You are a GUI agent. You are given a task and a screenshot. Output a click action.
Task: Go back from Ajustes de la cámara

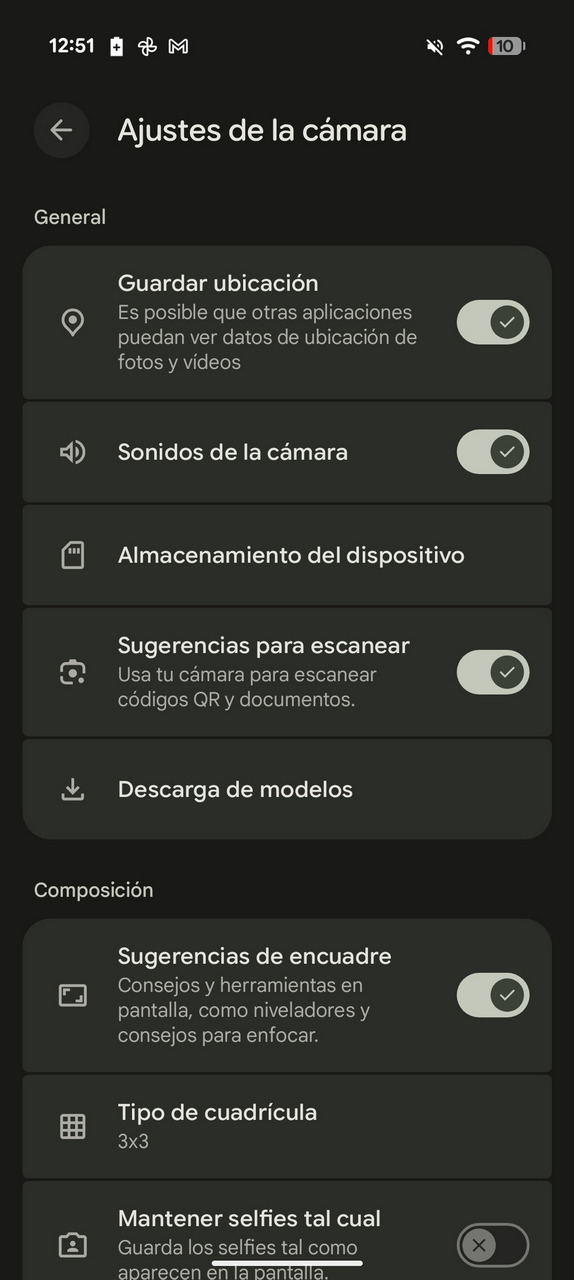61,130
